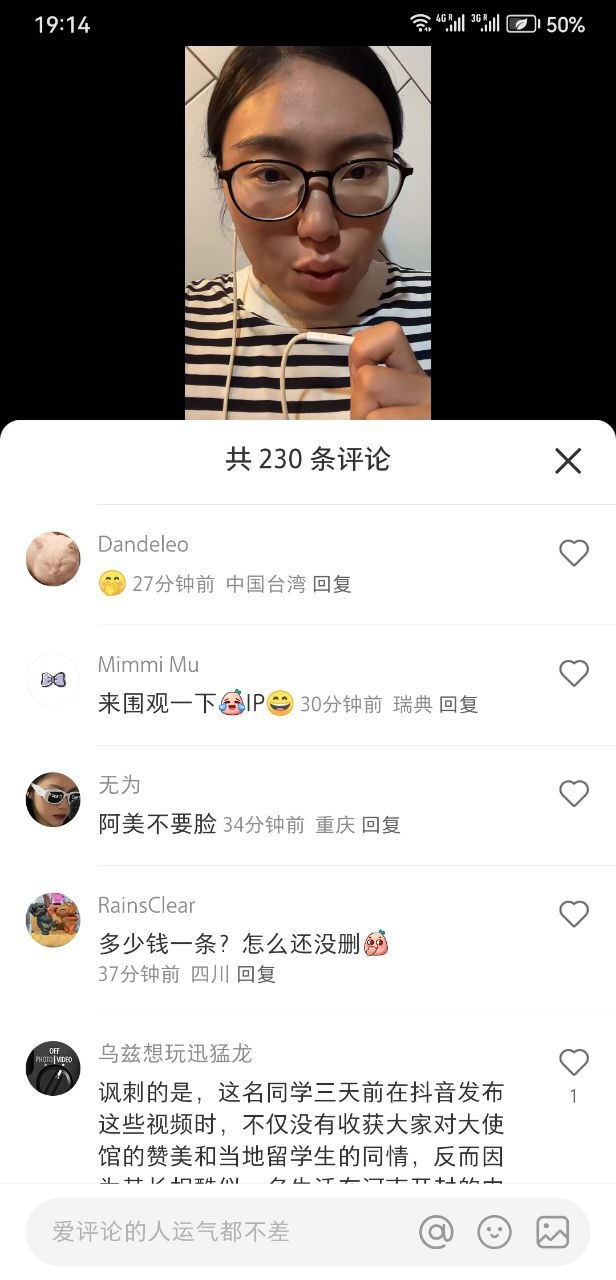
Task: Like 乌兹想玩迅猛龙's comment
Action: [x=573, y=1062]
